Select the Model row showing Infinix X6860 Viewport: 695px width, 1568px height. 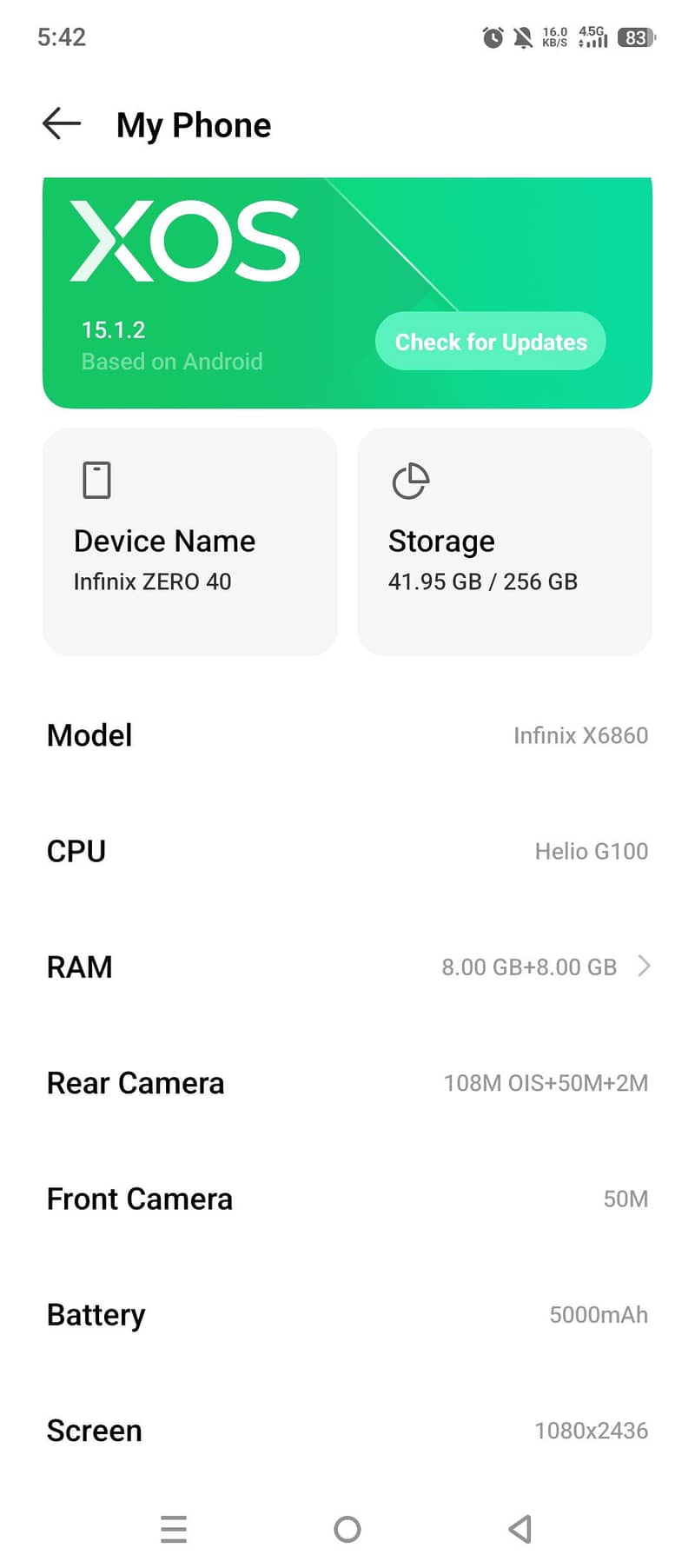coord(347,735)
